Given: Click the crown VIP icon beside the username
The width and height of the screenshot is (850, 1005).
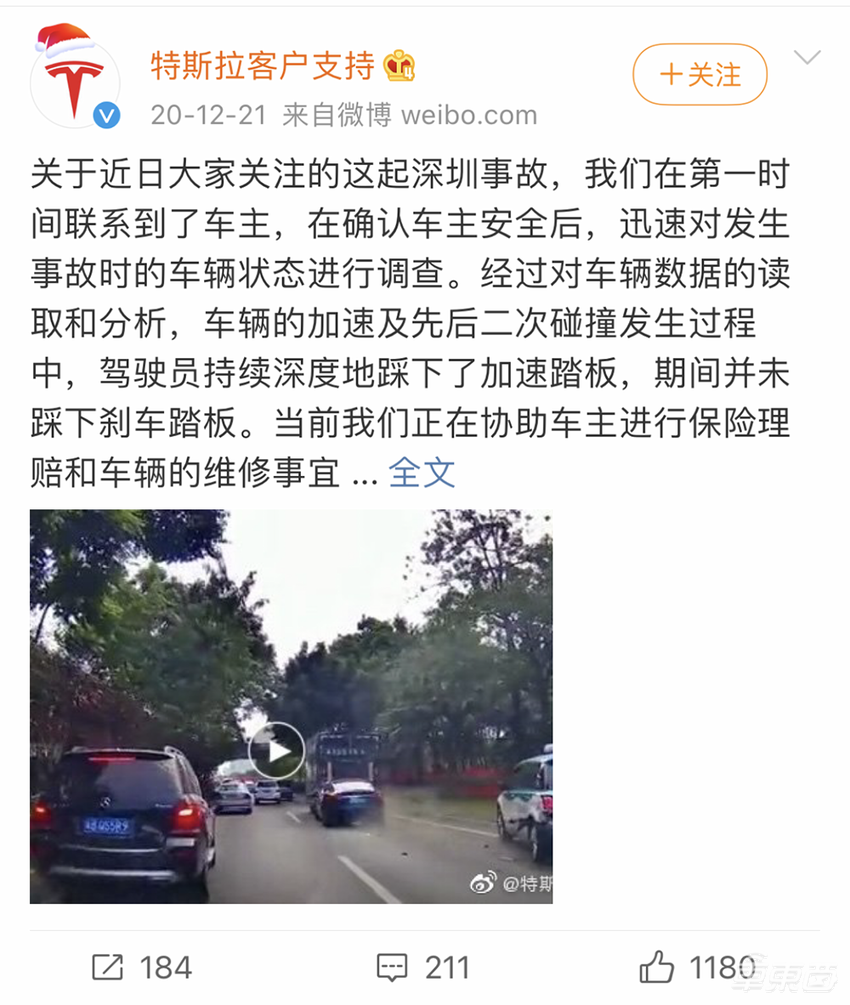Looking at the screenshot, I should tap(397, 67).
